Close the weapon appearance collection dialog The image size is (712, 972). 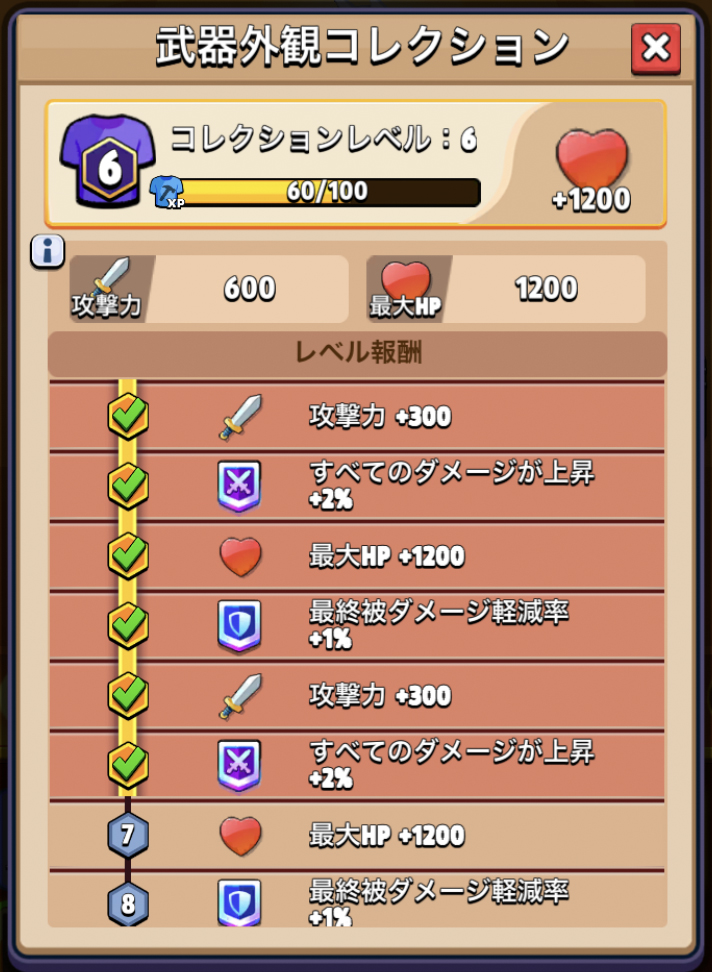[x=655, y=48]
